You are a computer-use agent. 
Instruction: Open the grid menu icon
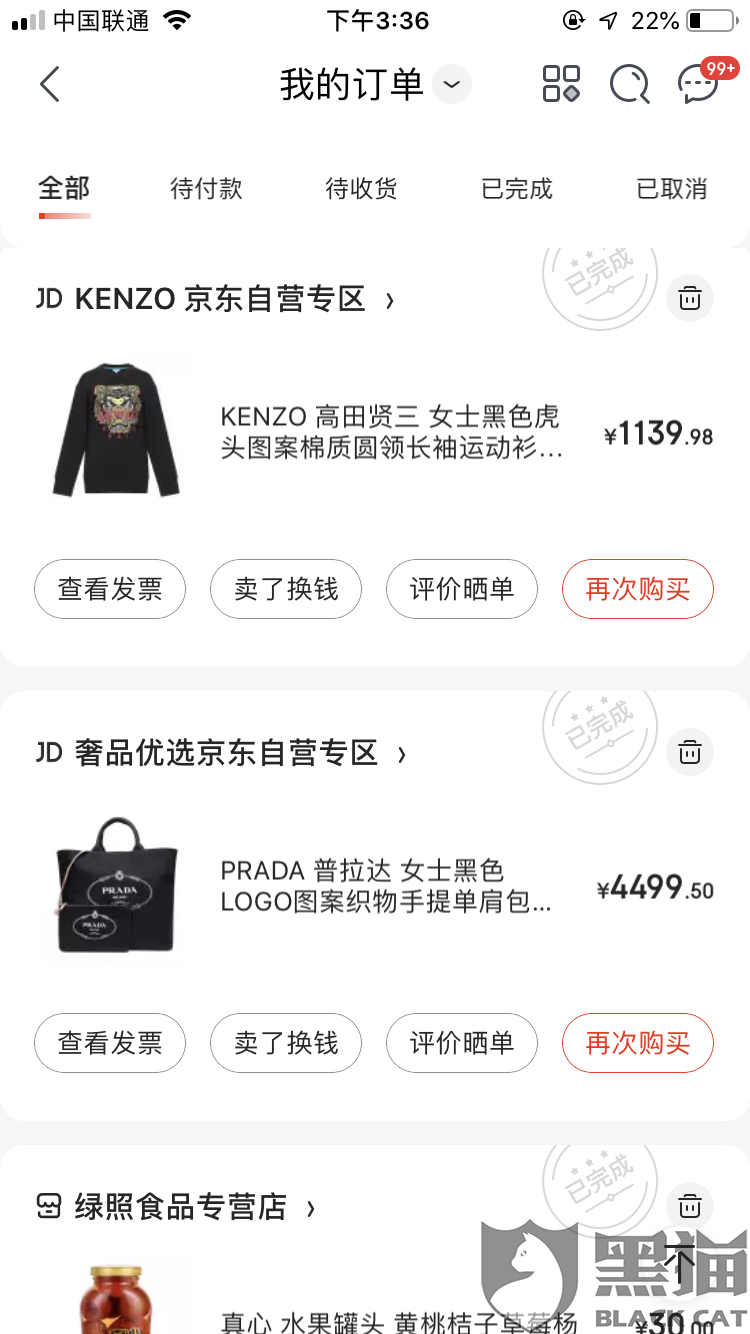tap(561, 85)
